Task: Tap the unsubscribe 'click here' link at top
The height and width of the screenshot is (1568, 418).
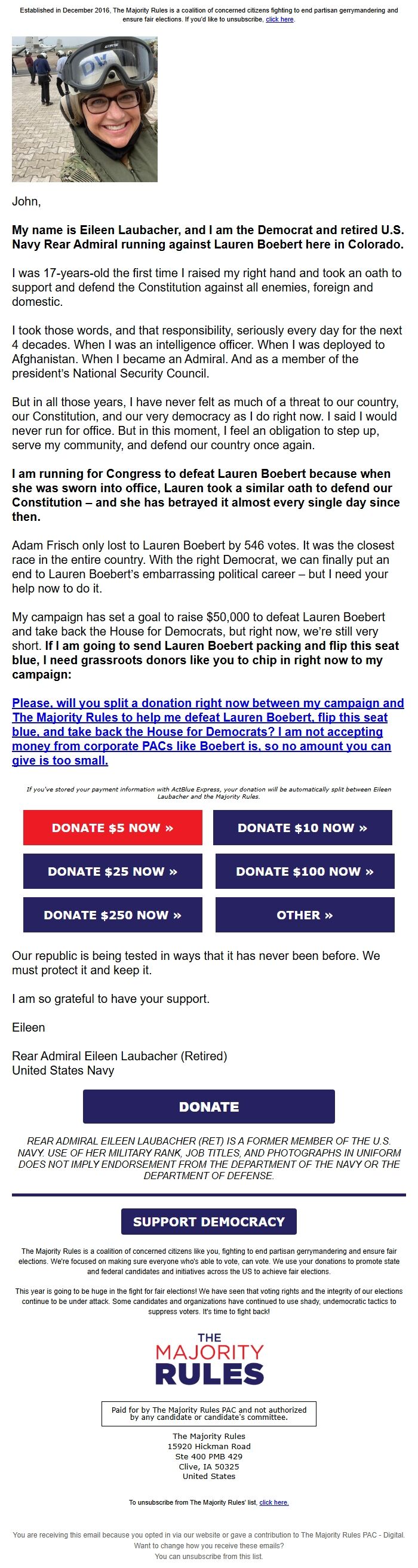Action: [x=279, y=20]
